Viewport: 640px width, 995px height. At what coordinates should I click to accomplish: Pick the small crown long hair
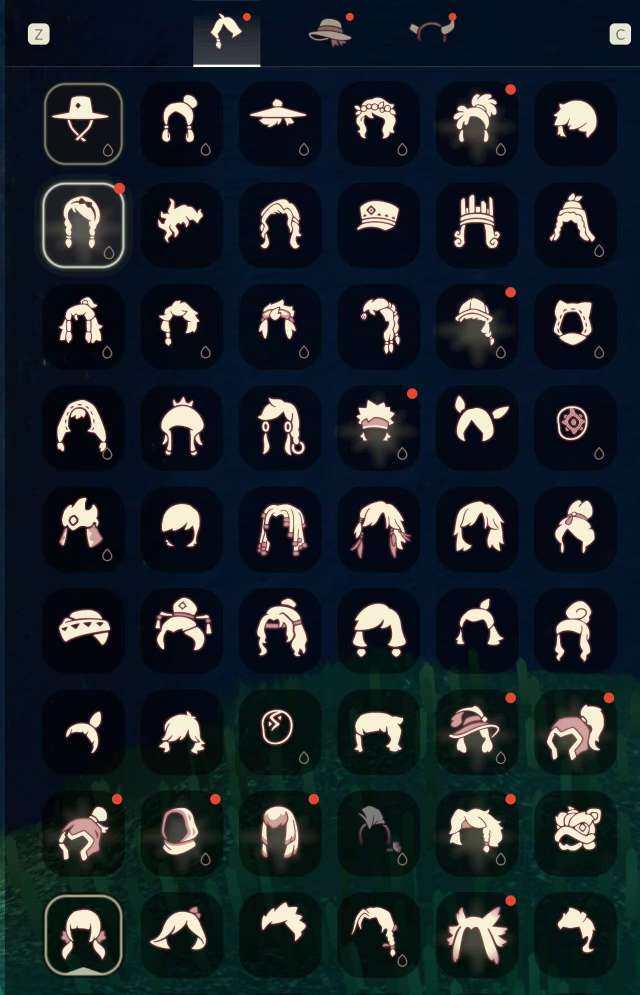[x=182, y=427]
